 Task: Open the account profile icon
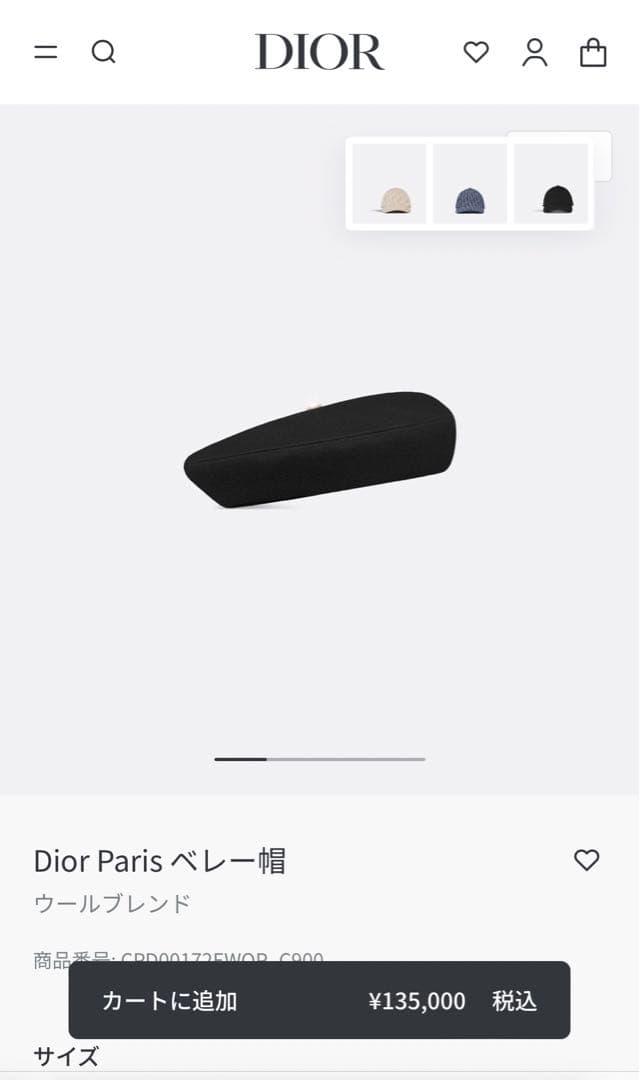point(535,52)
